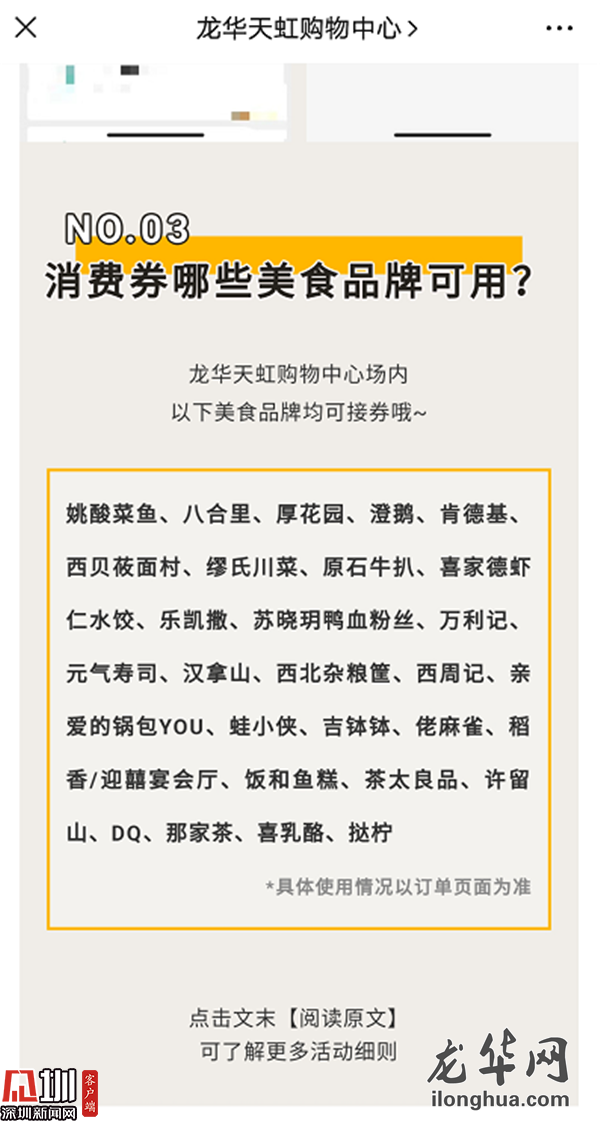The height and width of the screenshot is (1121, 600).
Task: Open the three-dot overflow menu
Action: pyautogui.click(x=559, y=28)
